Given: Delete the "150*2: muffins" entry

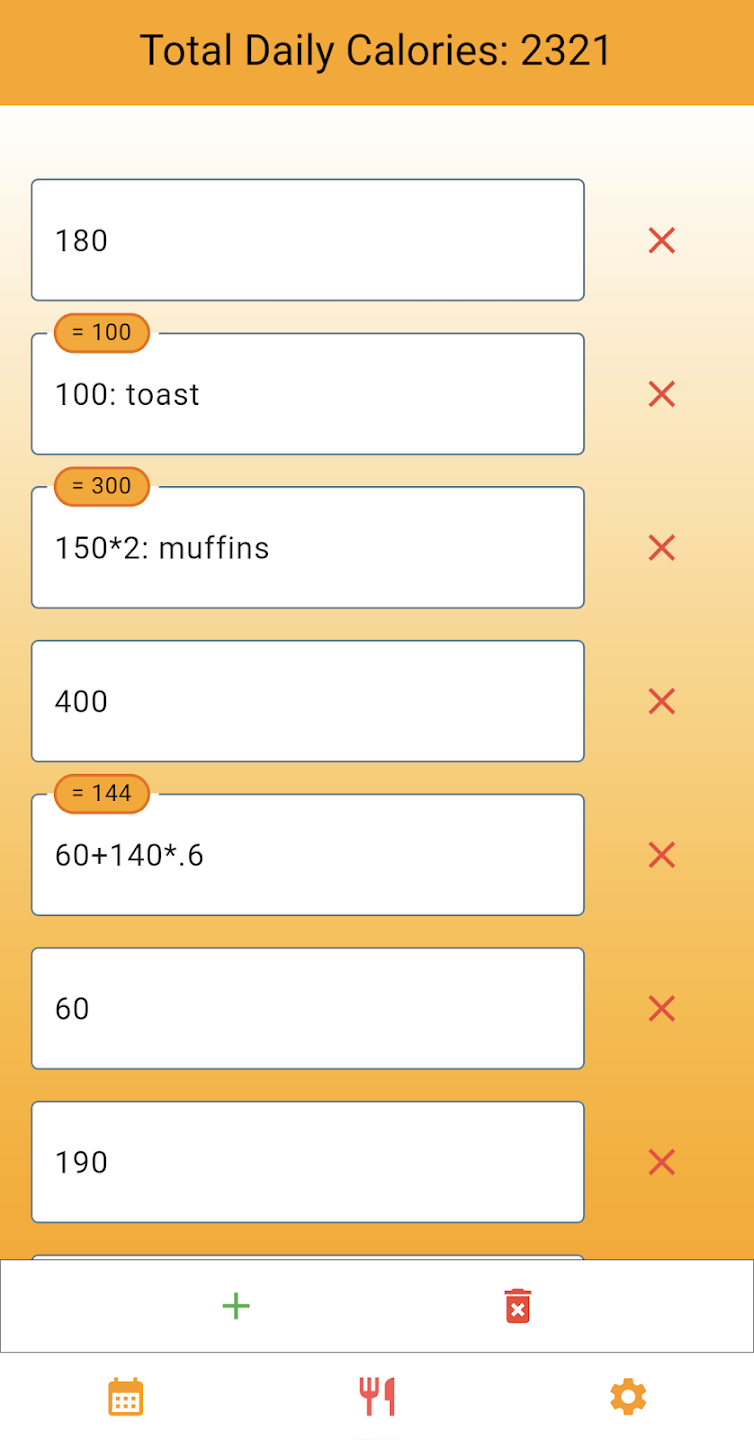Looking at the screenshot, I should [x=660, y=548].
